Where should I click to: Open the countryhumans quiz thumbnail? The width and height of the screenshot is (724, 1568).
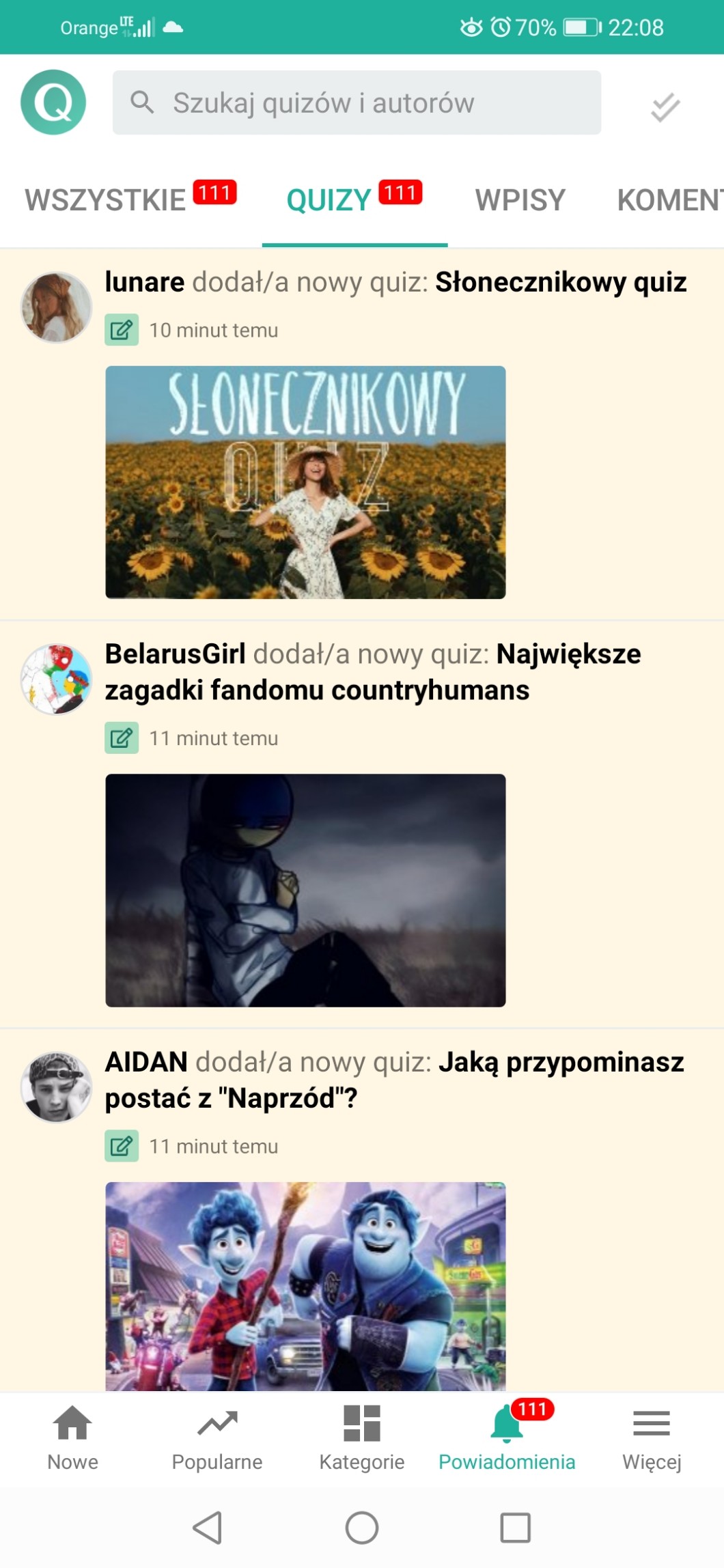305,890
